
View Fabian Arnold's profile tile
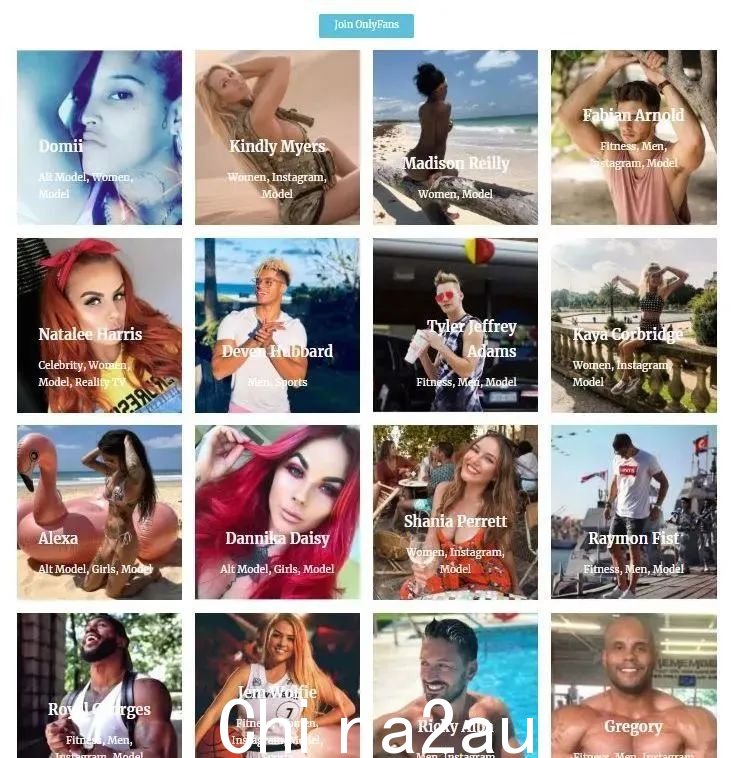click(633, 138)
